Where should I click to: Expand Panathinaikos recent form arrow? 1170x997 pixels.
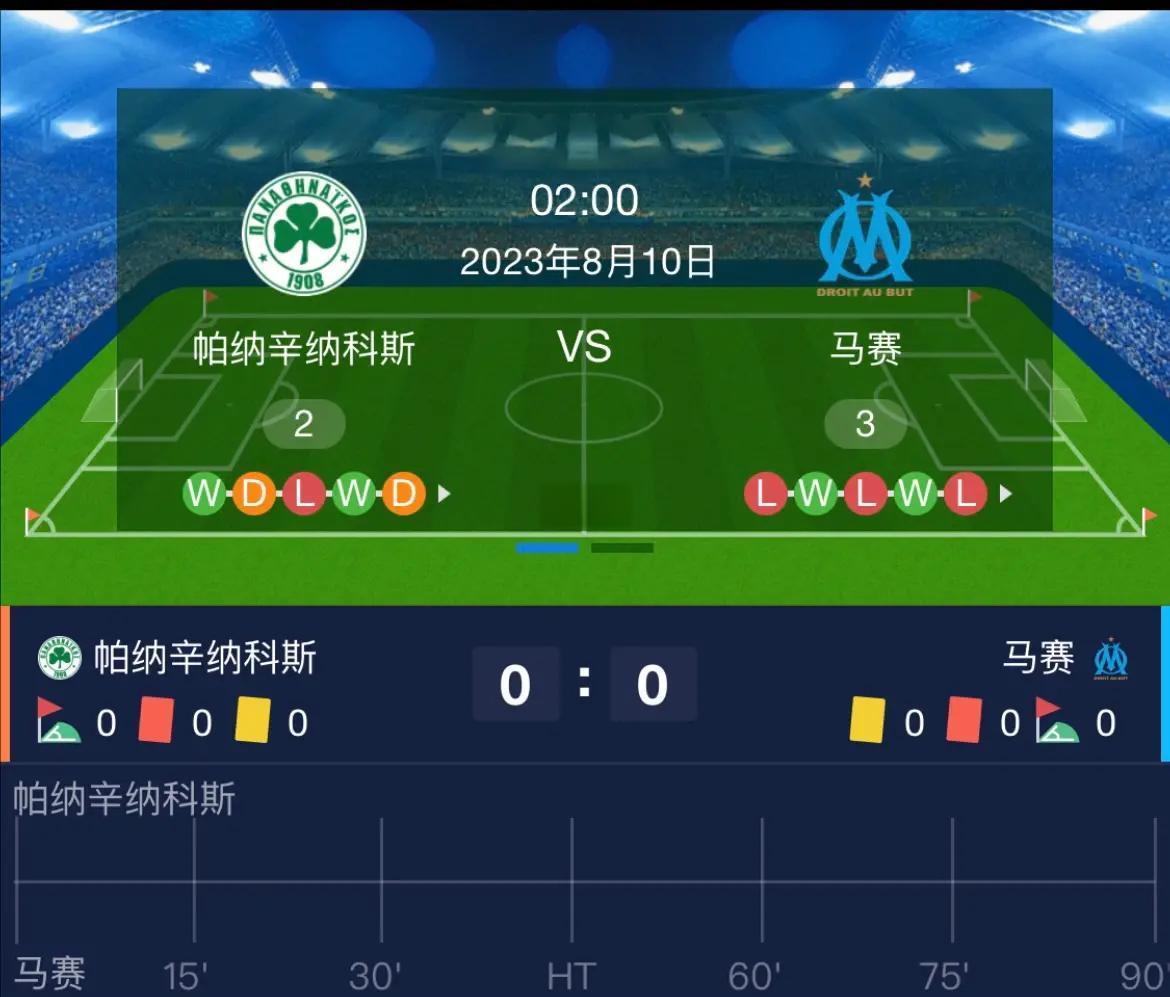tap(445, 493)
